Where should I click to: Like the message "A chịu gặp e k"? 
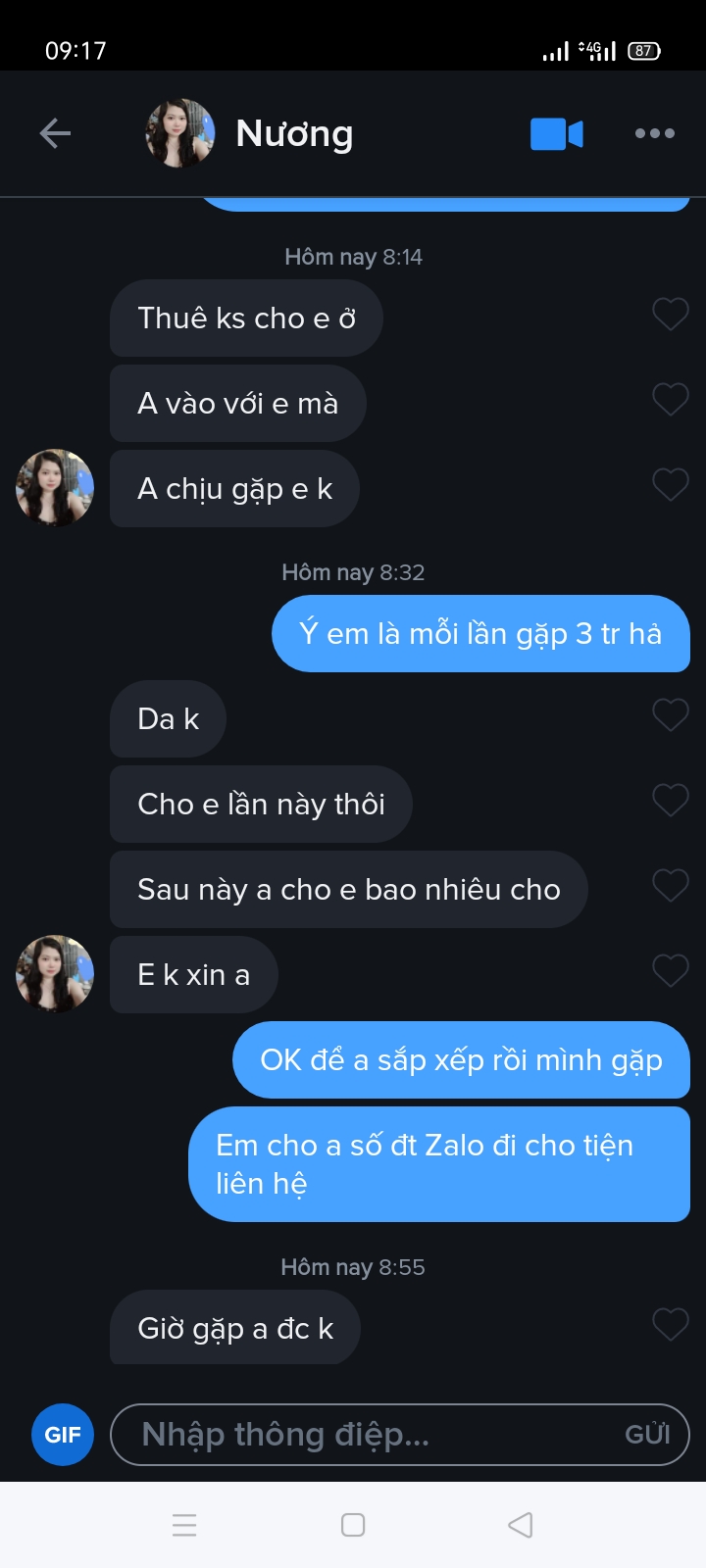point(671,485)
